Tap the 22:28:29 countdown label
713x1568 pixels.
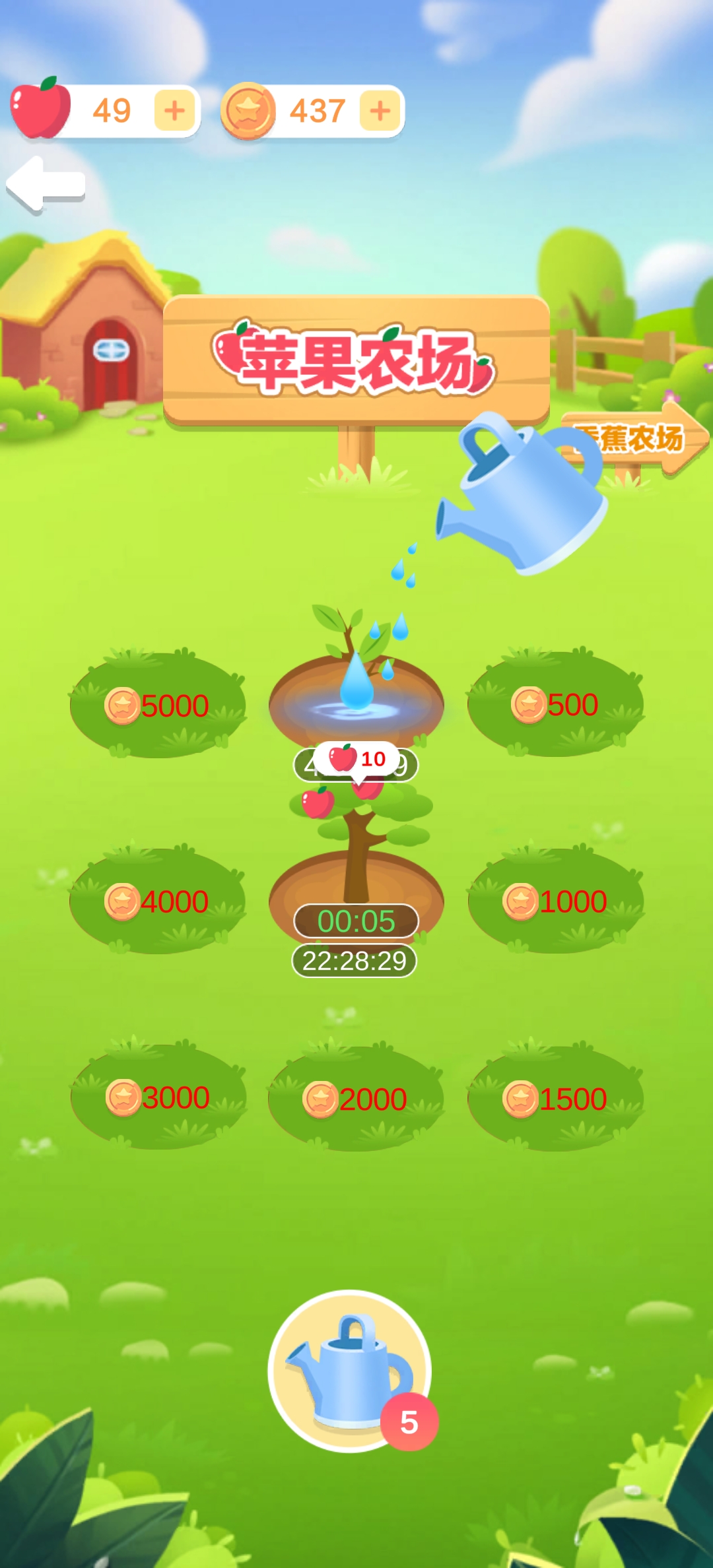(355, 962)
